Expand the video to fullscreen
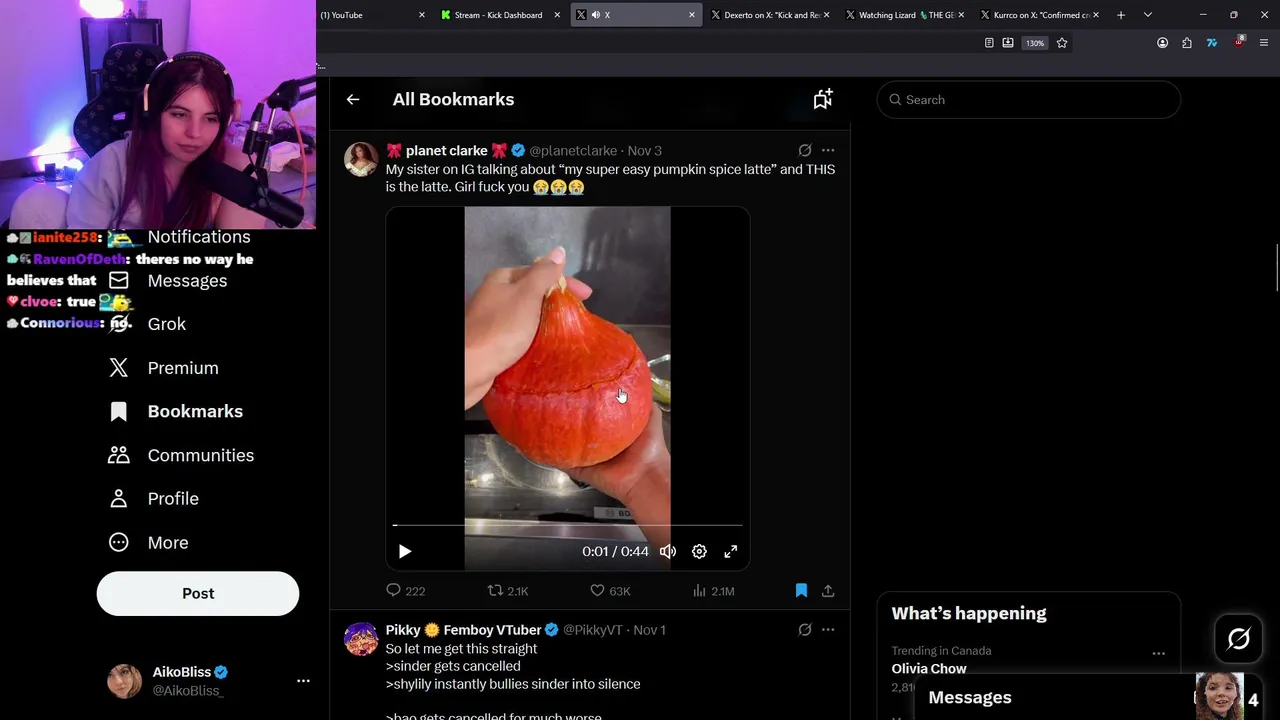Viewport: 1280px width, 720px height. pos(731,551)
